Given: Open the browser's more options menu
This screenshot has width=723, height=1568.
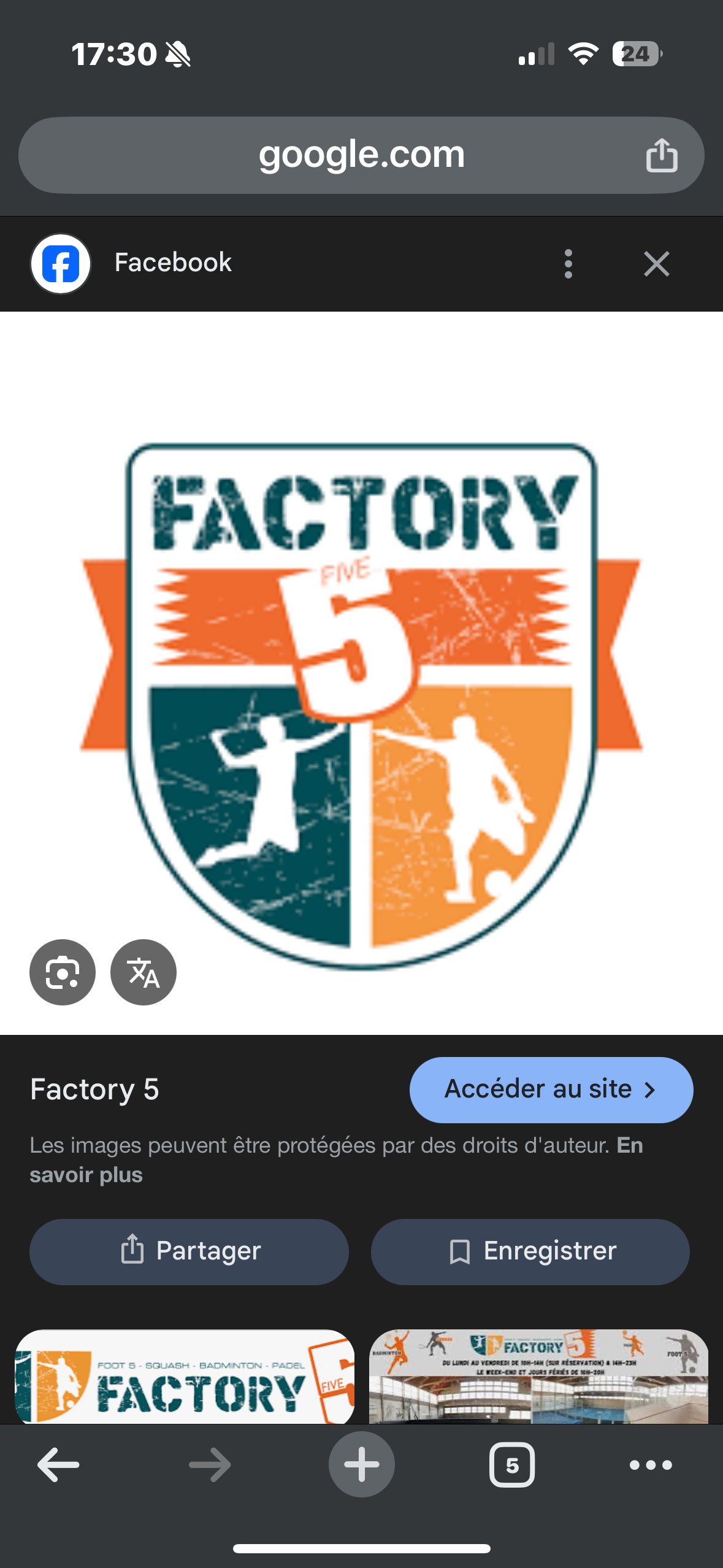Looking at the screenshot, I should (x=651, y=1465).
